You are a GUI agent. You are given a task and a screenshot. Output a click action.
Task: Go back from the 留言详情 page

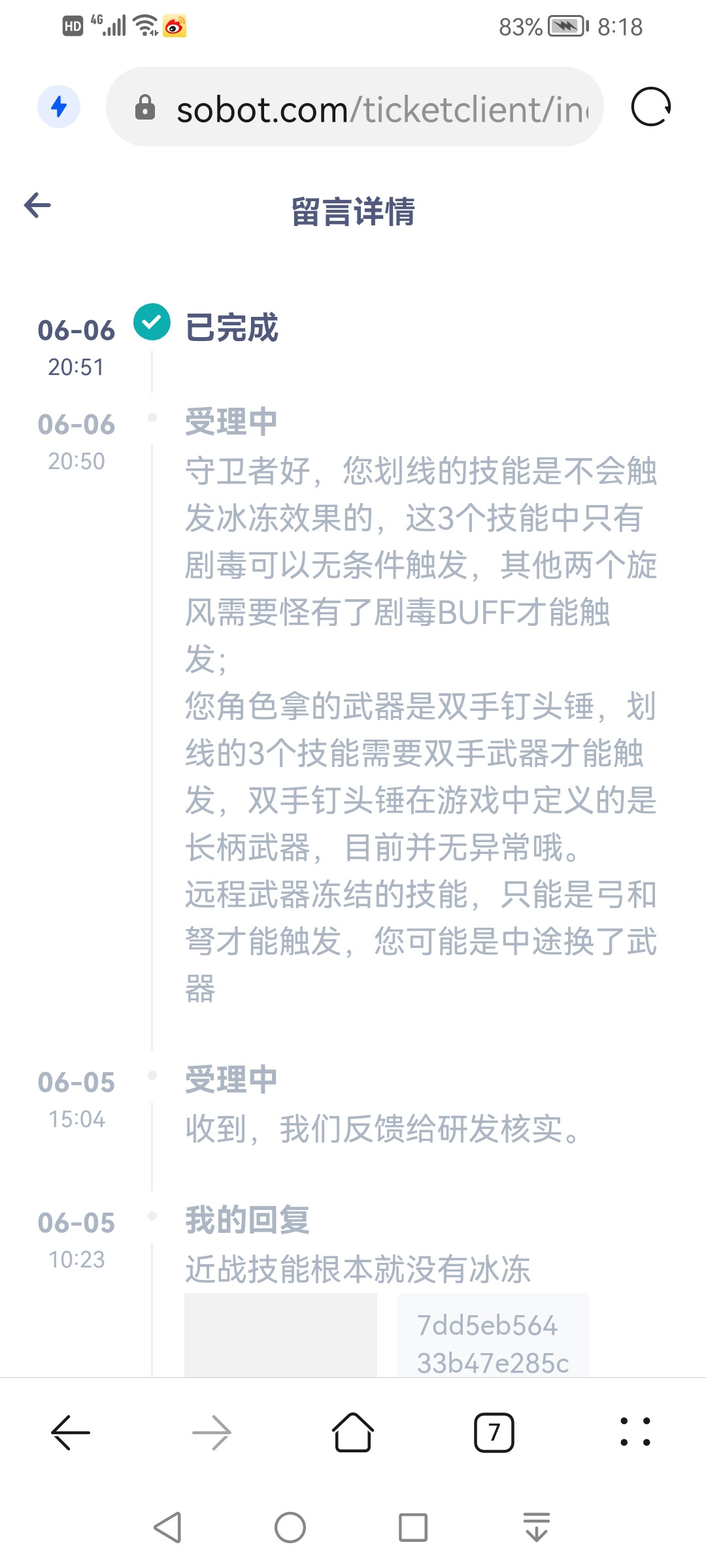37,206
